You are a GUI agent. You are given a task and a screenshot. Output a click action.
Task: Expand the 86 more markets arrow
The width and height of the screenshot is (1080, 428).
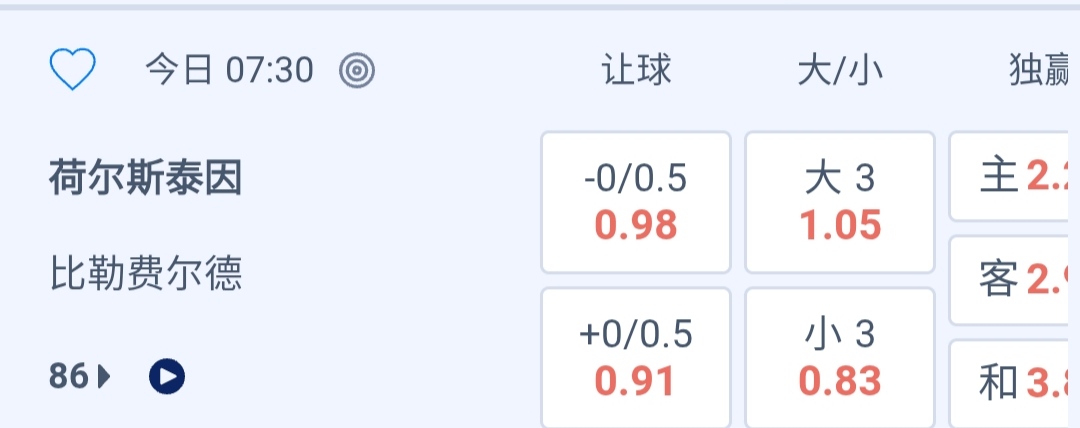(x=81, y=377)
